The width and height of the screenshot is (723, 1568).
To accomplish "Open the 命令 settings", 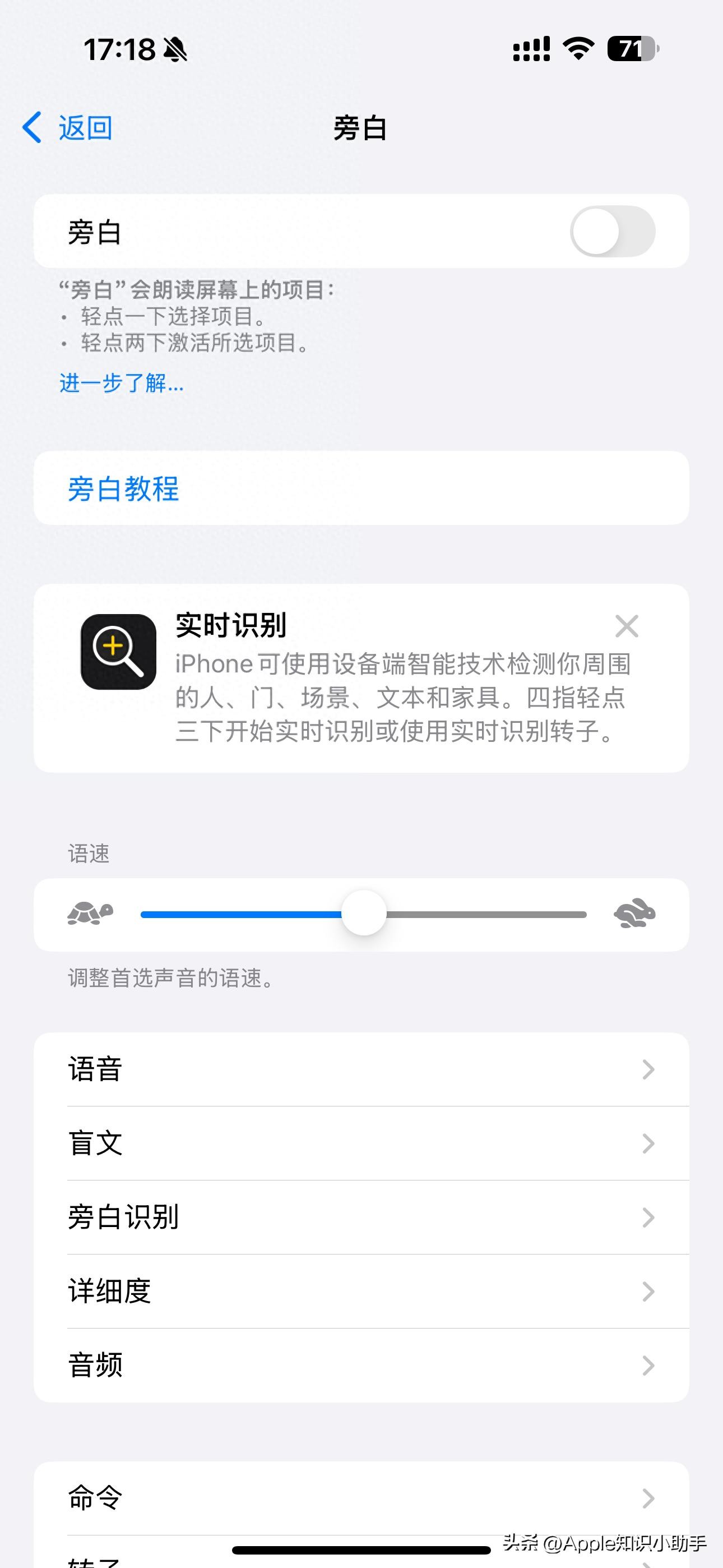I will point(360,1498).
